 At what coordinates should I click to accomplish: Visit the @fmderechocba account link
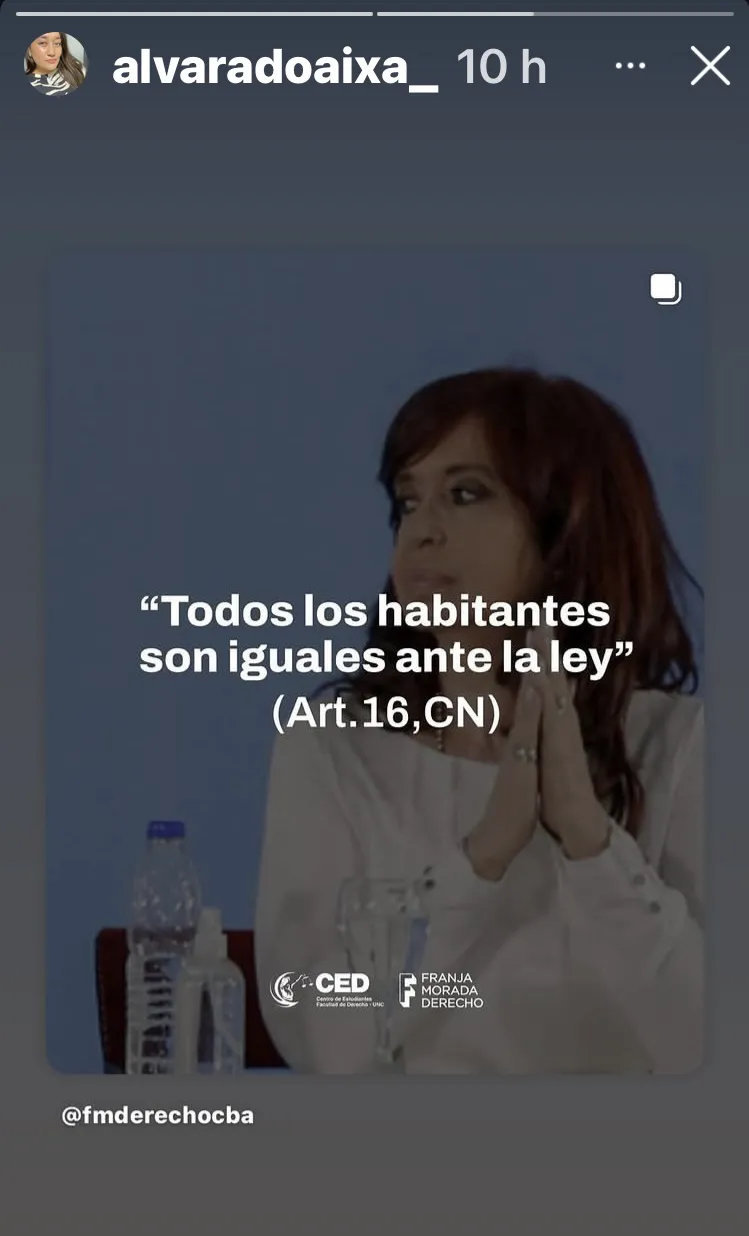click(158, 1115)
